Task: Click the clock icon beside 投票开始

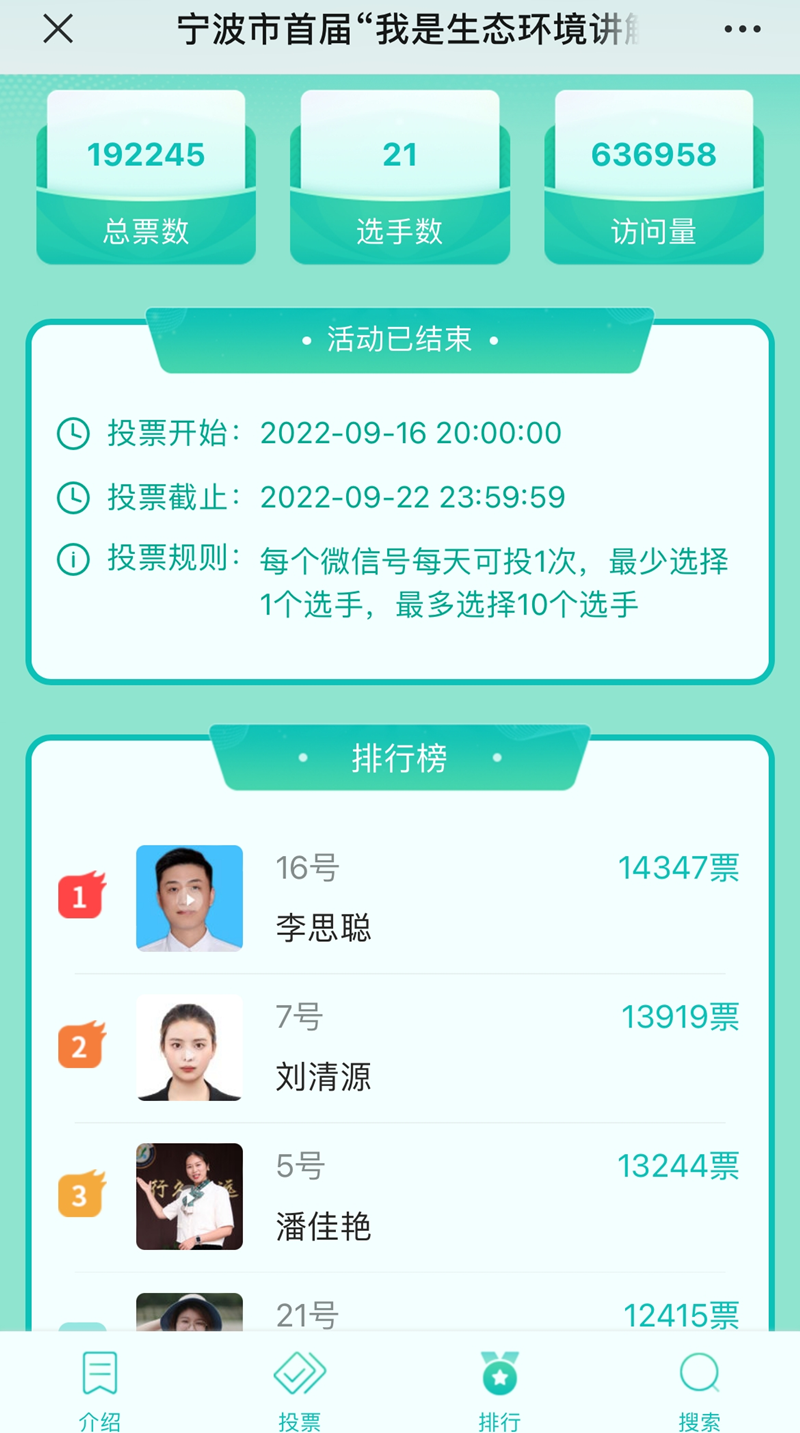Action: [x=74, y=433]
